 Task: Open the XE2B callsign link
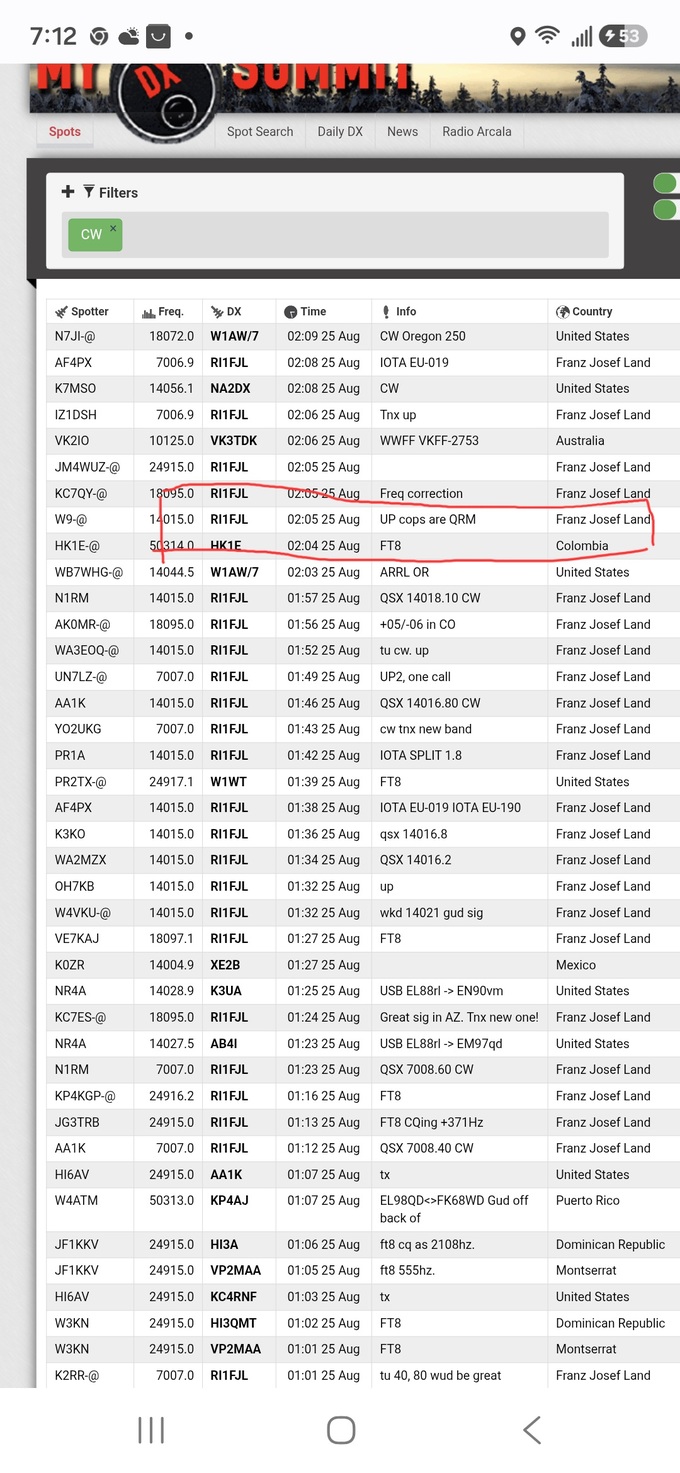225,965
